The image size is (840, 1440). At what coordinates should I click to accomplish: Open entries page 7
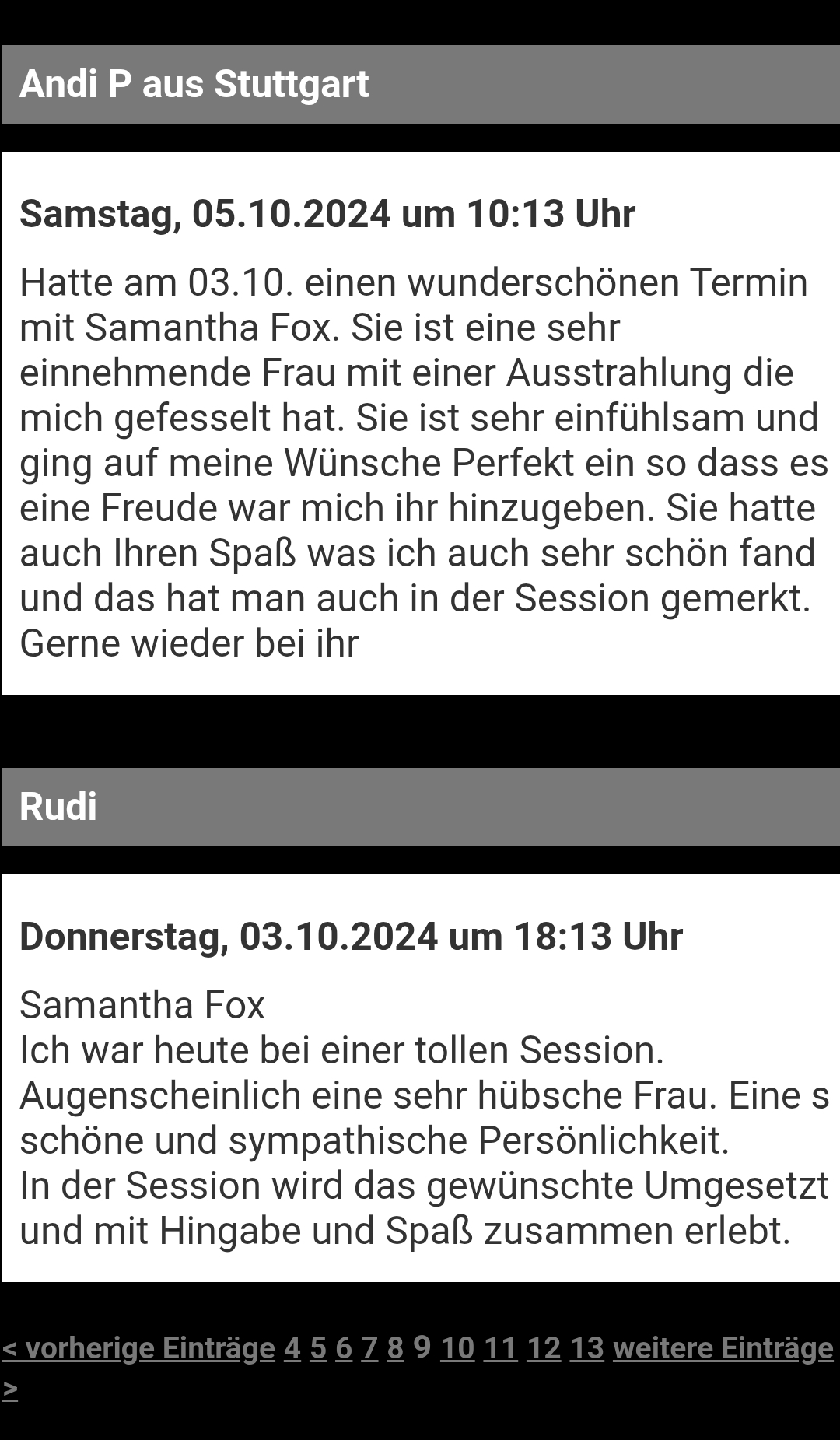point(369,1347)
